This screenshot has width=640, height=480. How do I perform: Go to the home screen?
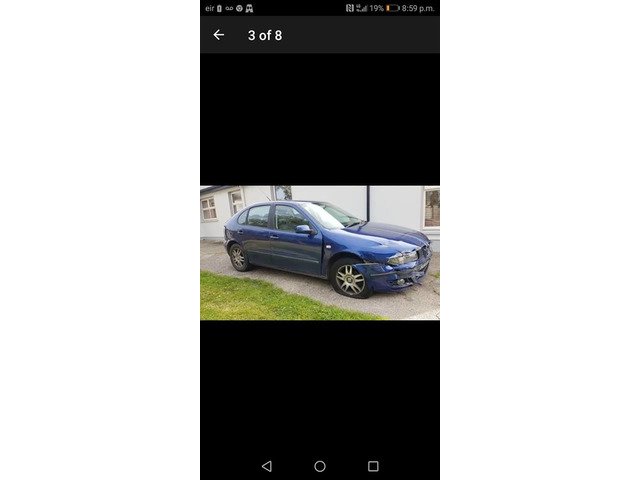point(320,466)
